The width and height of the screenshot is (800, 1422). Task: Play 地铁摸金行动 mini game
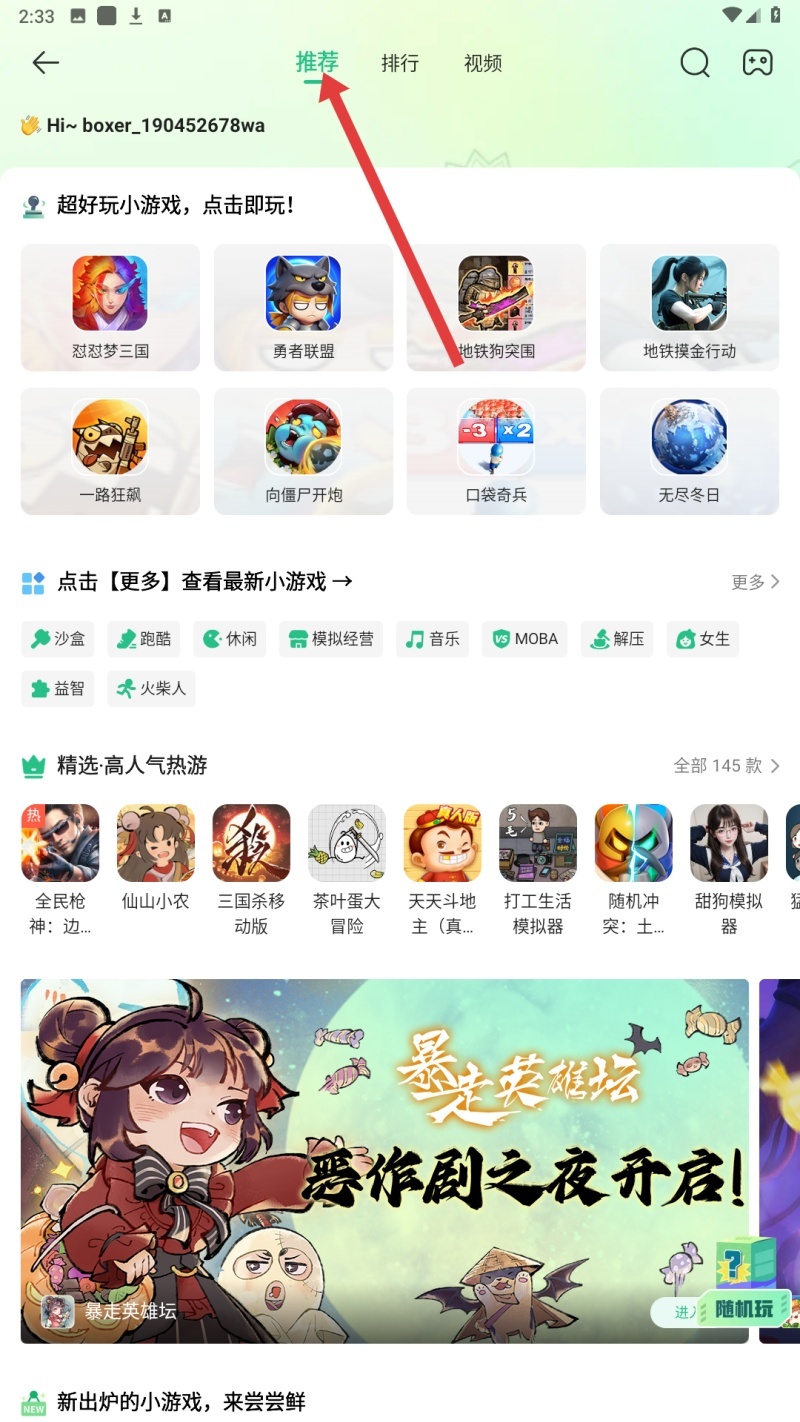pyautogui.click(x=689, y=307)
